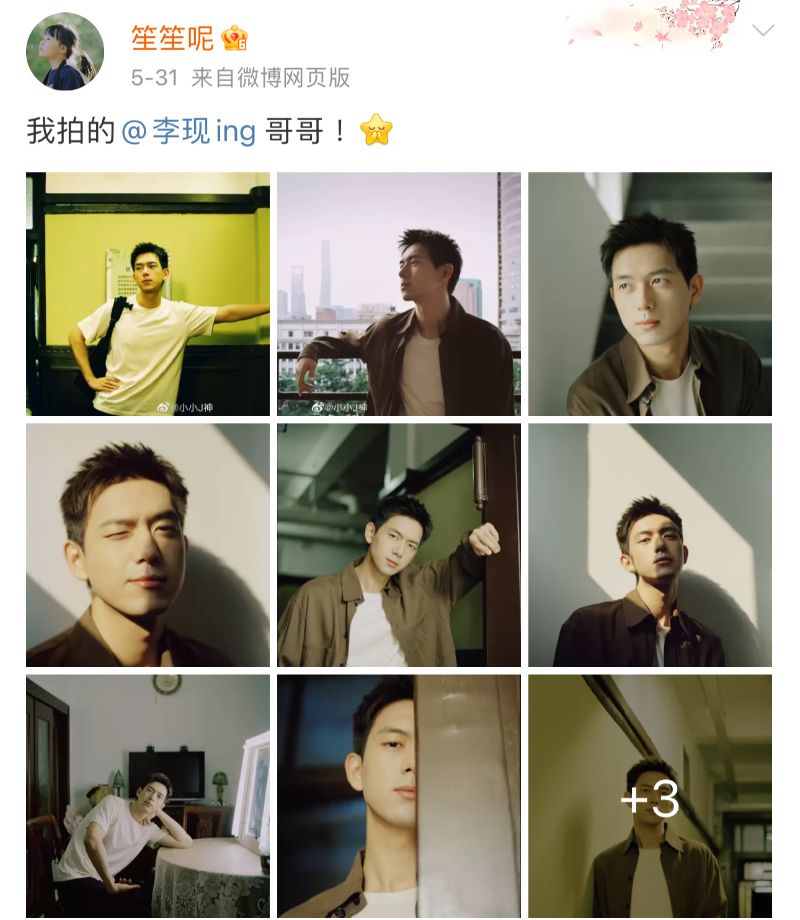Viewport: 800px width, 920px height.
Task: Open the profile avatar of 笙笙呢
Action: click(x=65, y=52)
